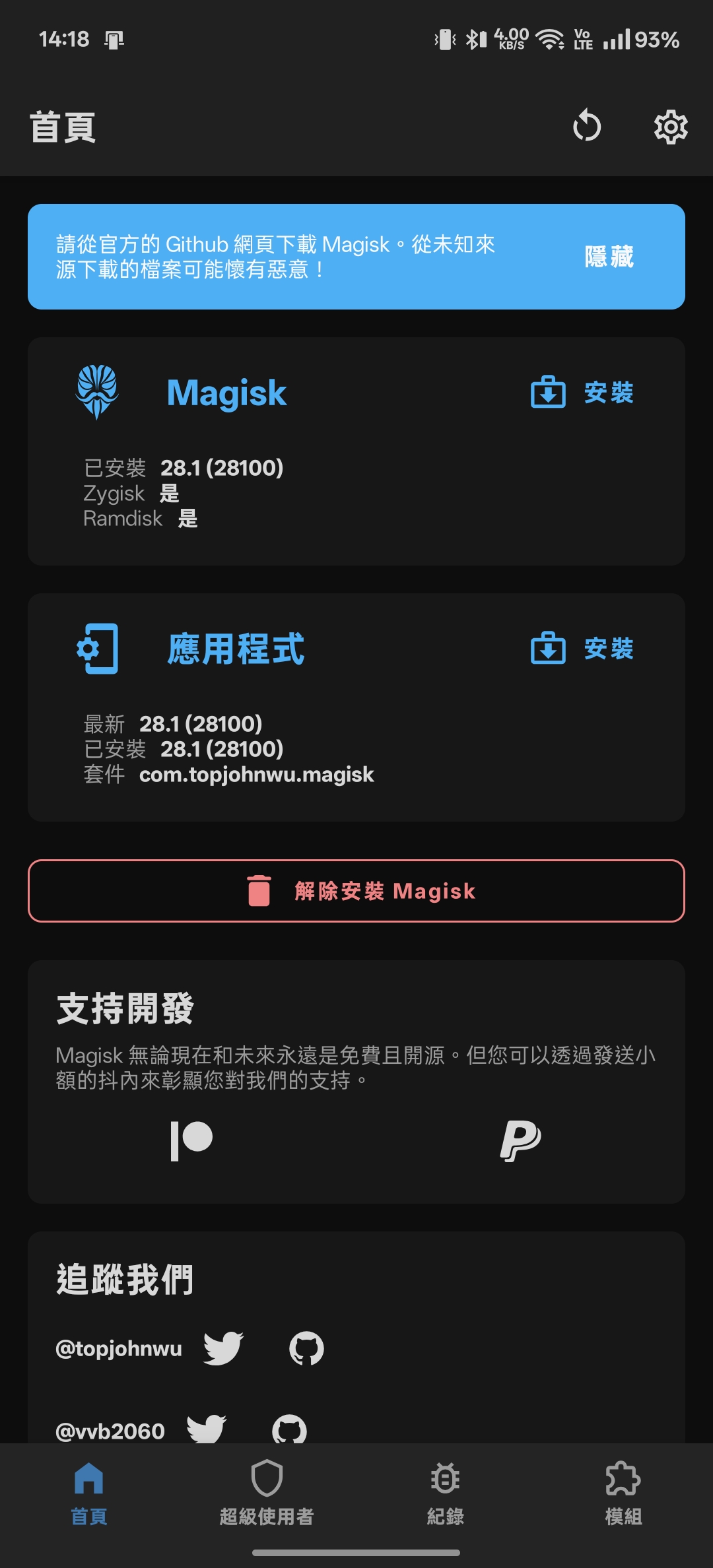Image resolution: width=713 pixels, height=1568 pixels.
Task: Tap 安裝 in the 應用程式 card
Action: click(582, 649)
